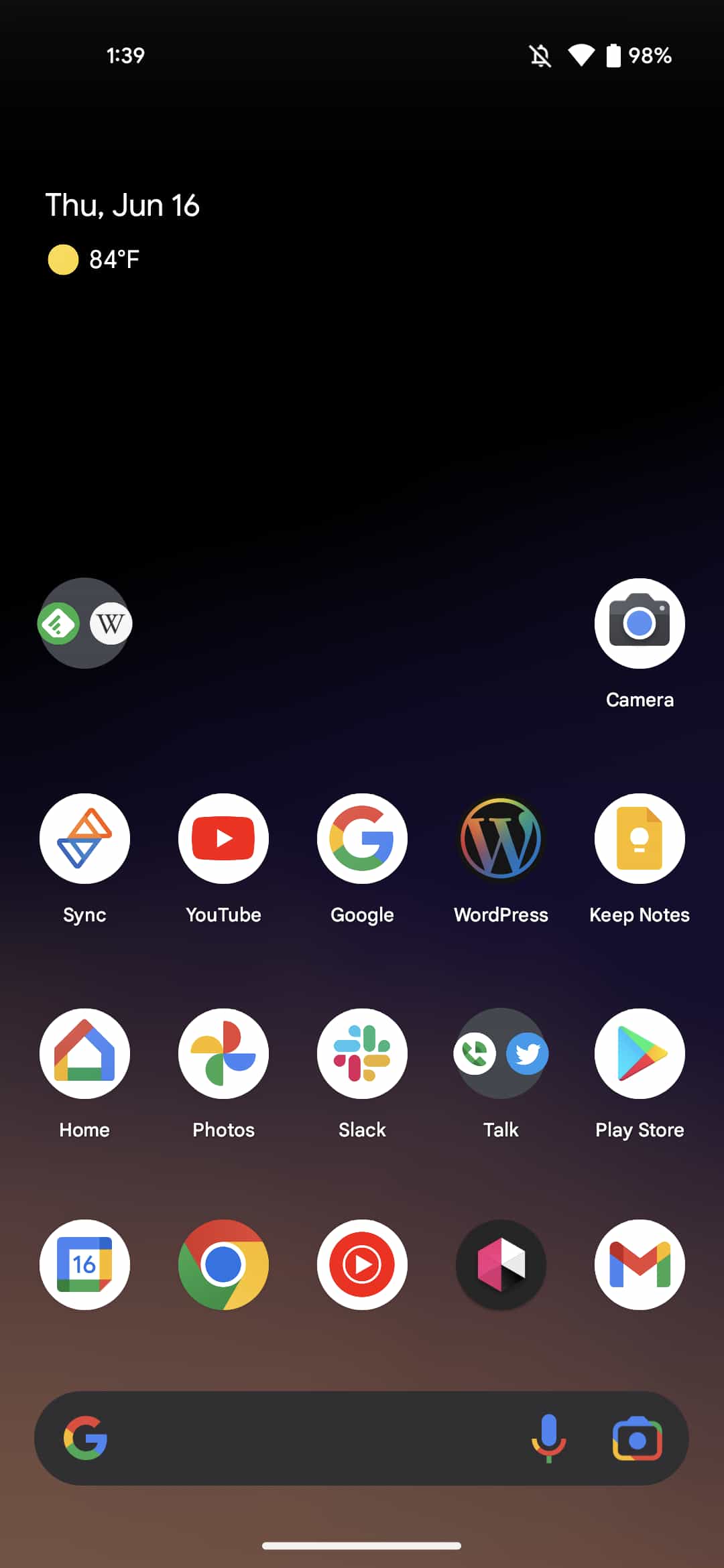Check the 84°F weather widget
The image size is (724, 1568).
tap(94, 259)
